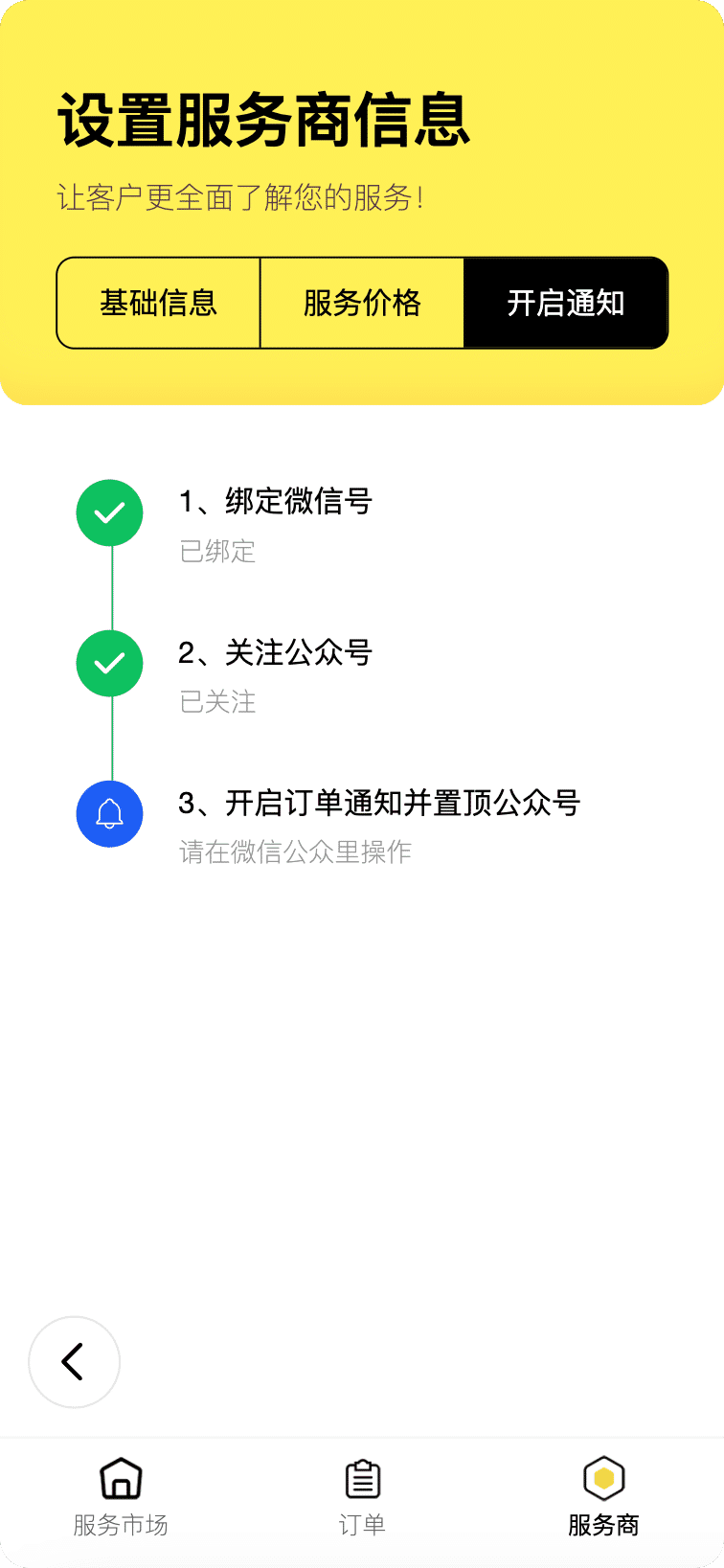
Task: Tap the round back arrow button
Action: 74,1361
